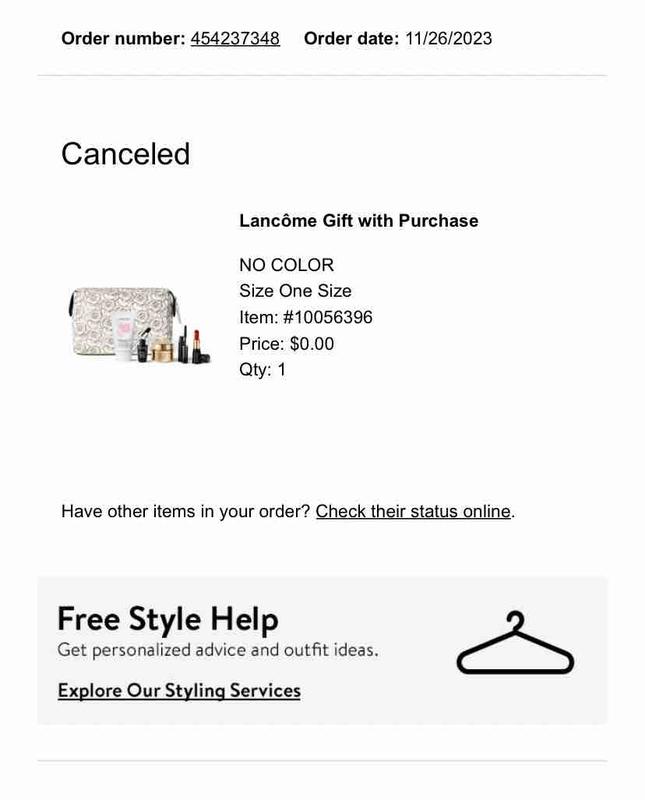
Task: Tap Check their status online link
Action: (x=413, y=511)
